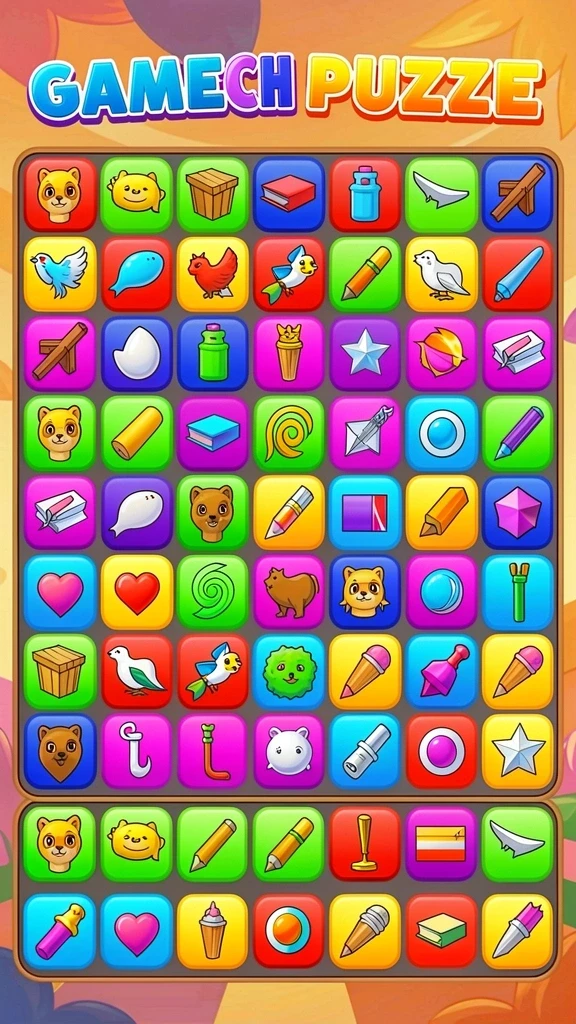Tap the green bottle on blue tile

point(213,354)
